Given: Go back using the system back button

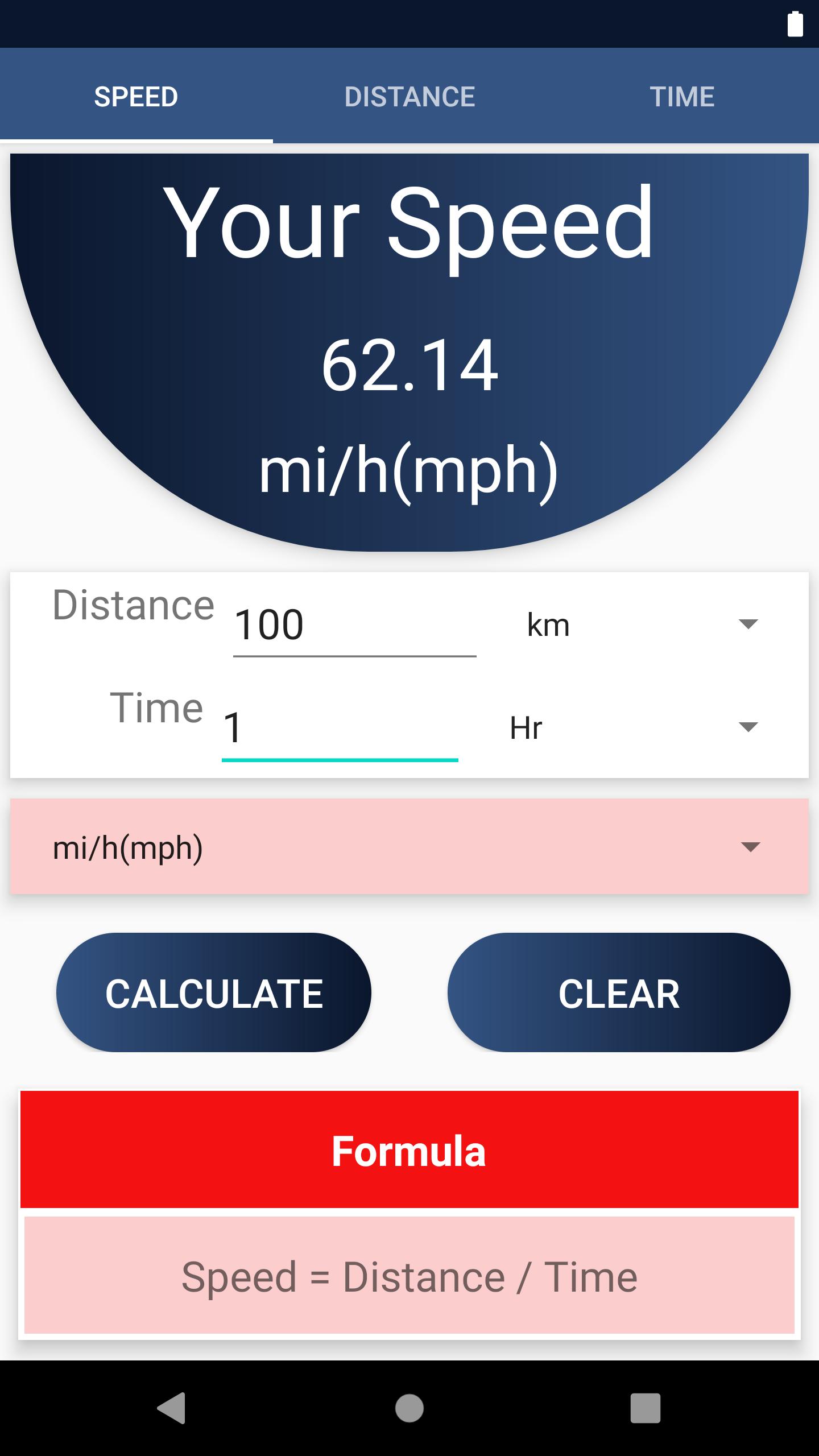Looking at the screenshot, I should 171,1408.
